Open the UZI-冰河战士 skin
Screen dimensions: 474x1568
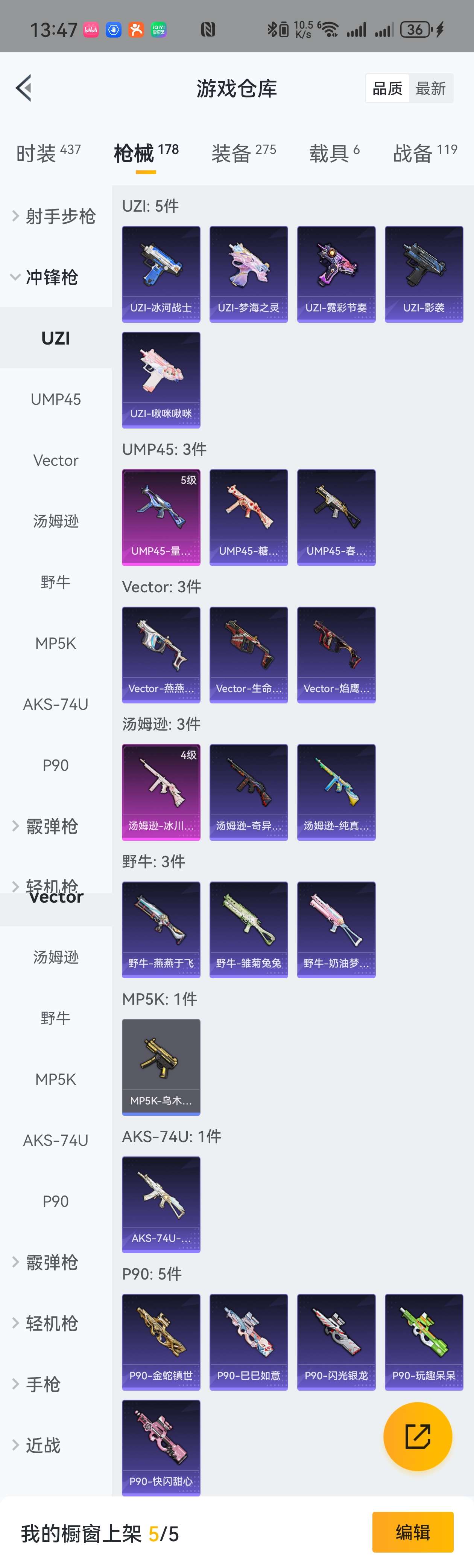161,273
